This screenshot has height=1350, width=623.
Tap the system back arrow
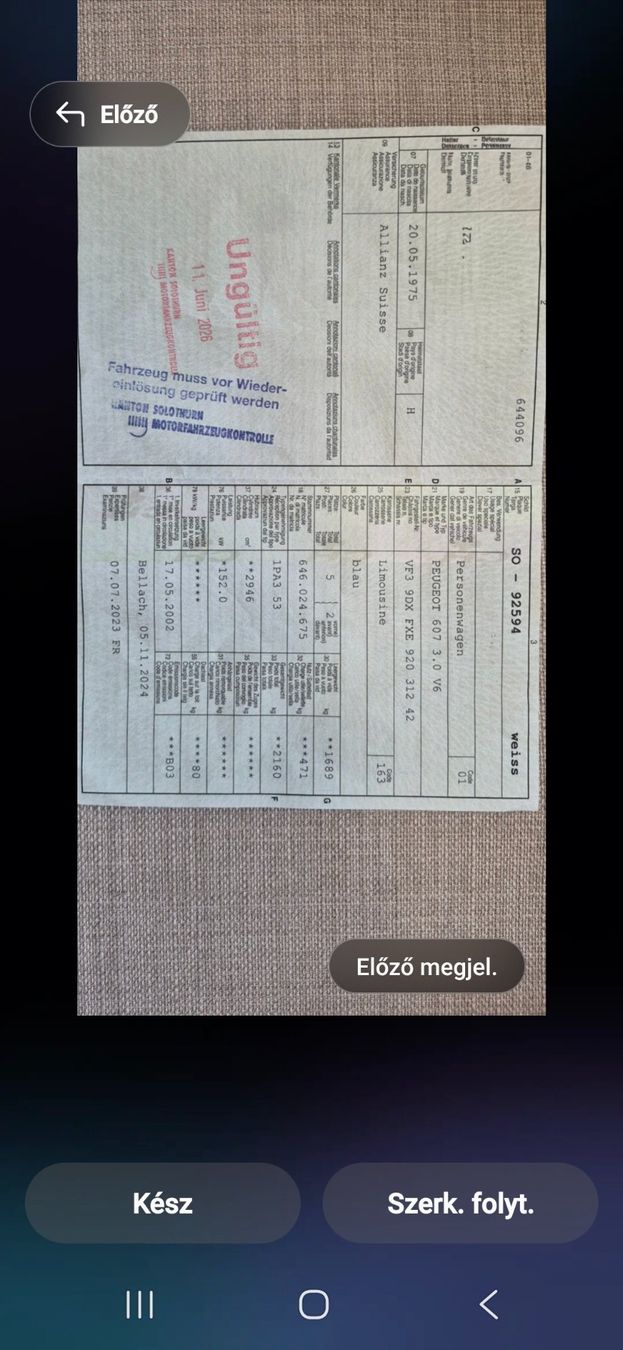click(488, 1304)
